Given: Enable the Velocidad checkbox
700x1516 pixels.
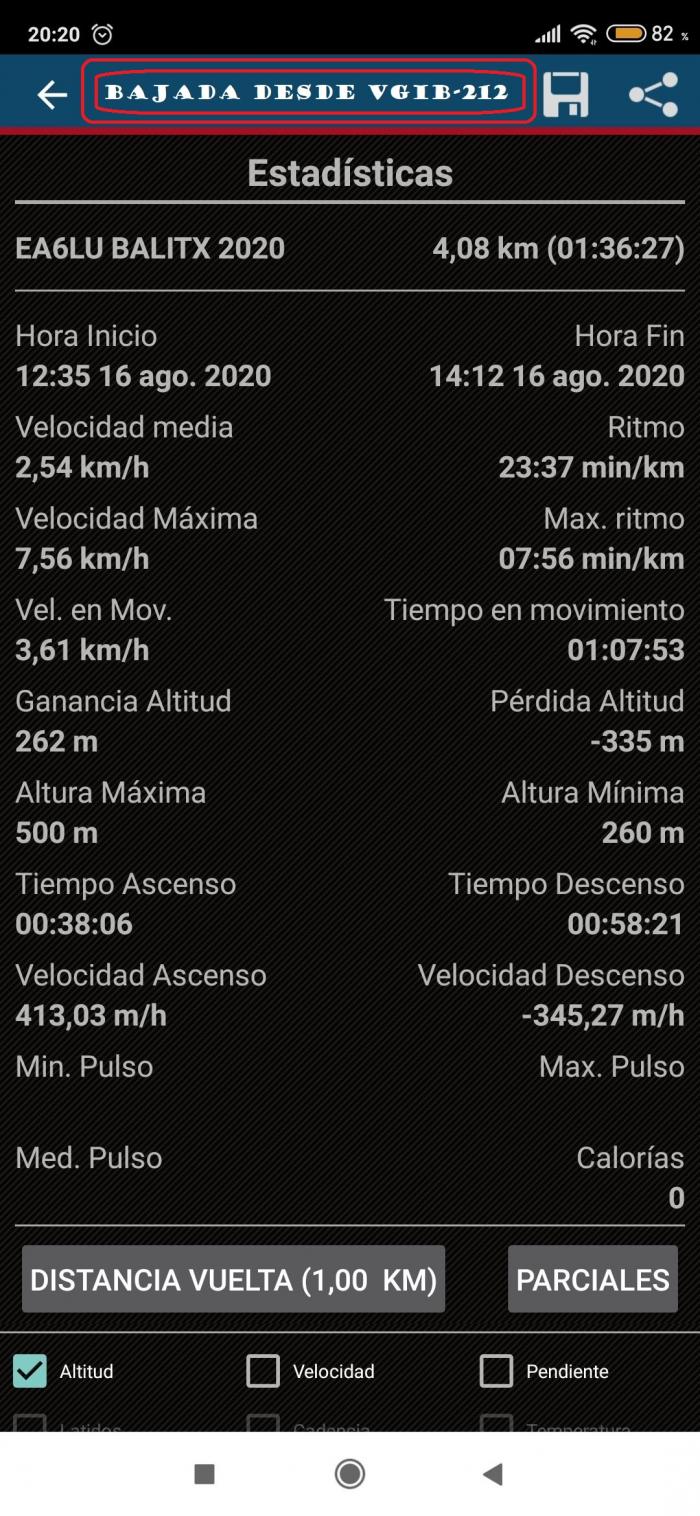Looking at the screenshot, I should 263,1371.
